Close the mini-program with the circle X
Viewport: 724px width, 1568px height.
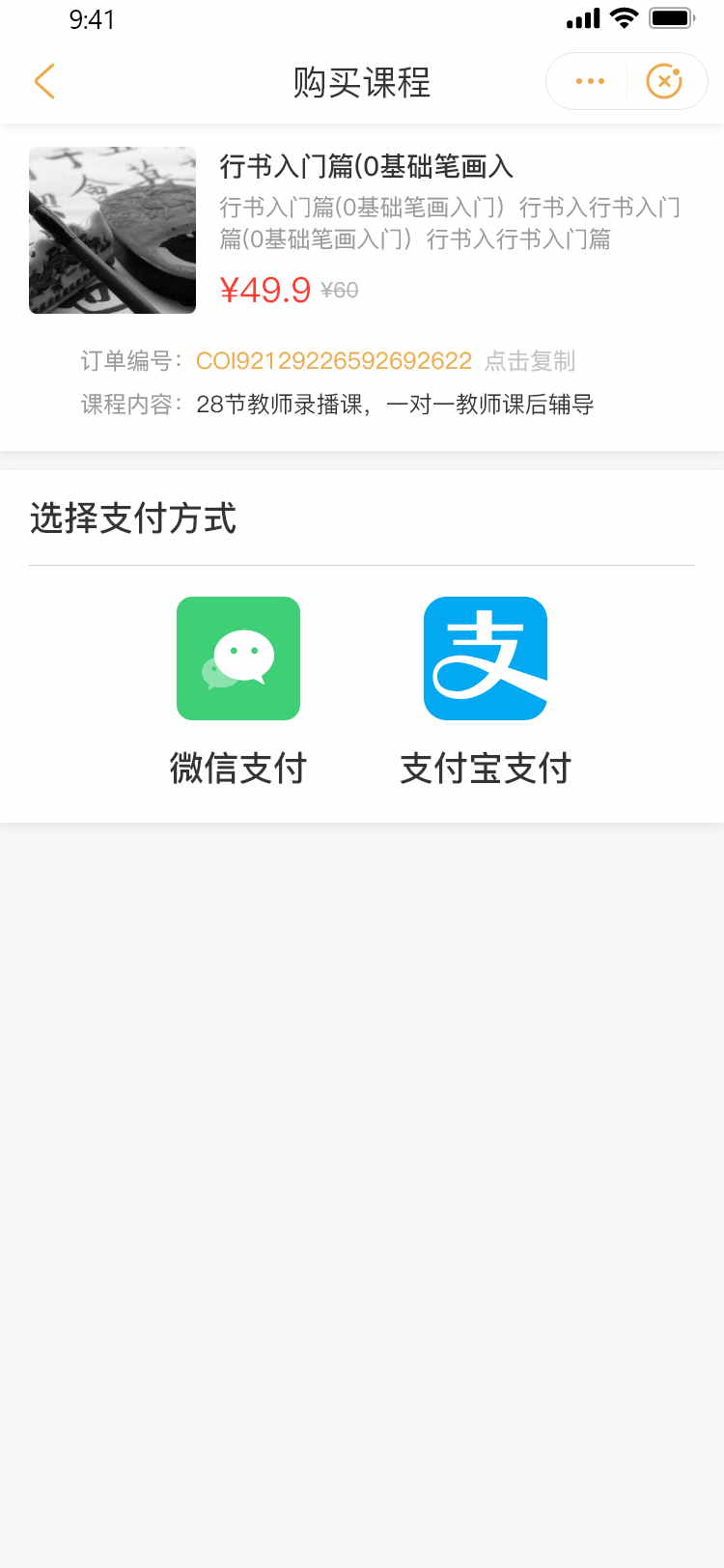coord(664,82)
